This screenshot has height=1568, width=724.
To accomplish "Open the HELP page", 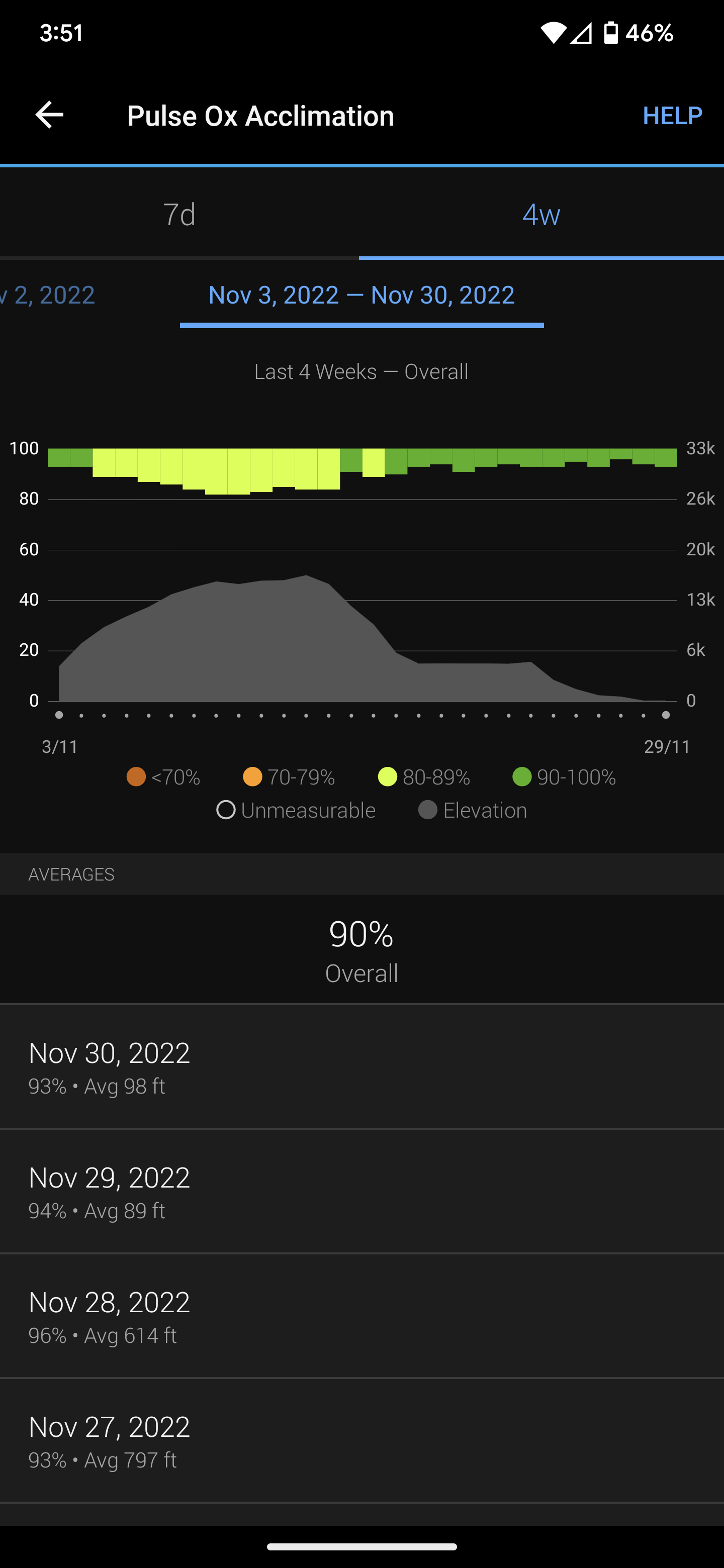I will (672, 115).
